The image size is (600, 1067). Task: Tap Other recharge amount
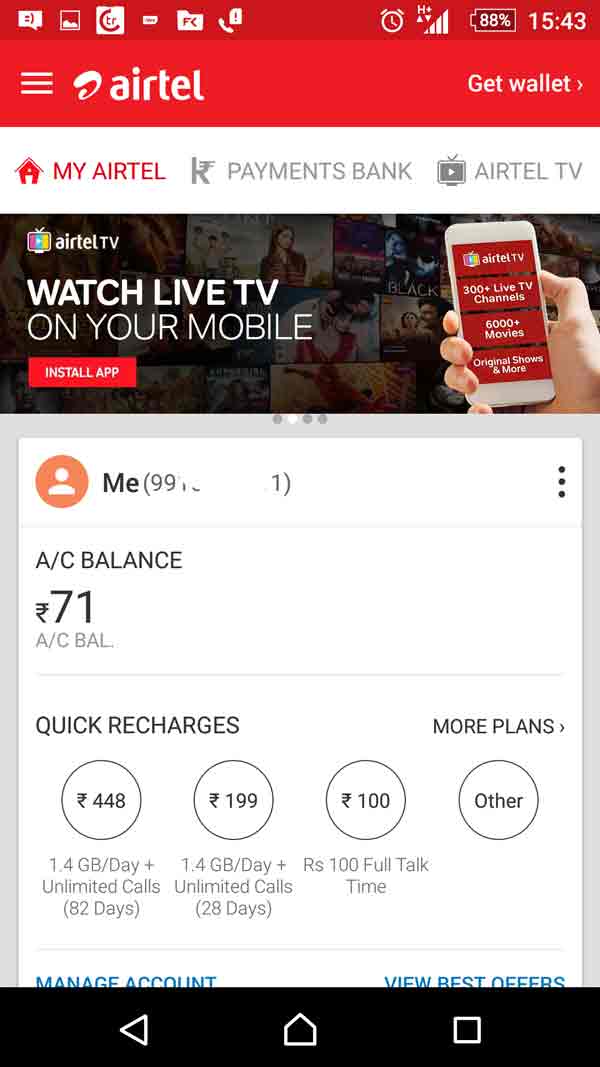498,800
